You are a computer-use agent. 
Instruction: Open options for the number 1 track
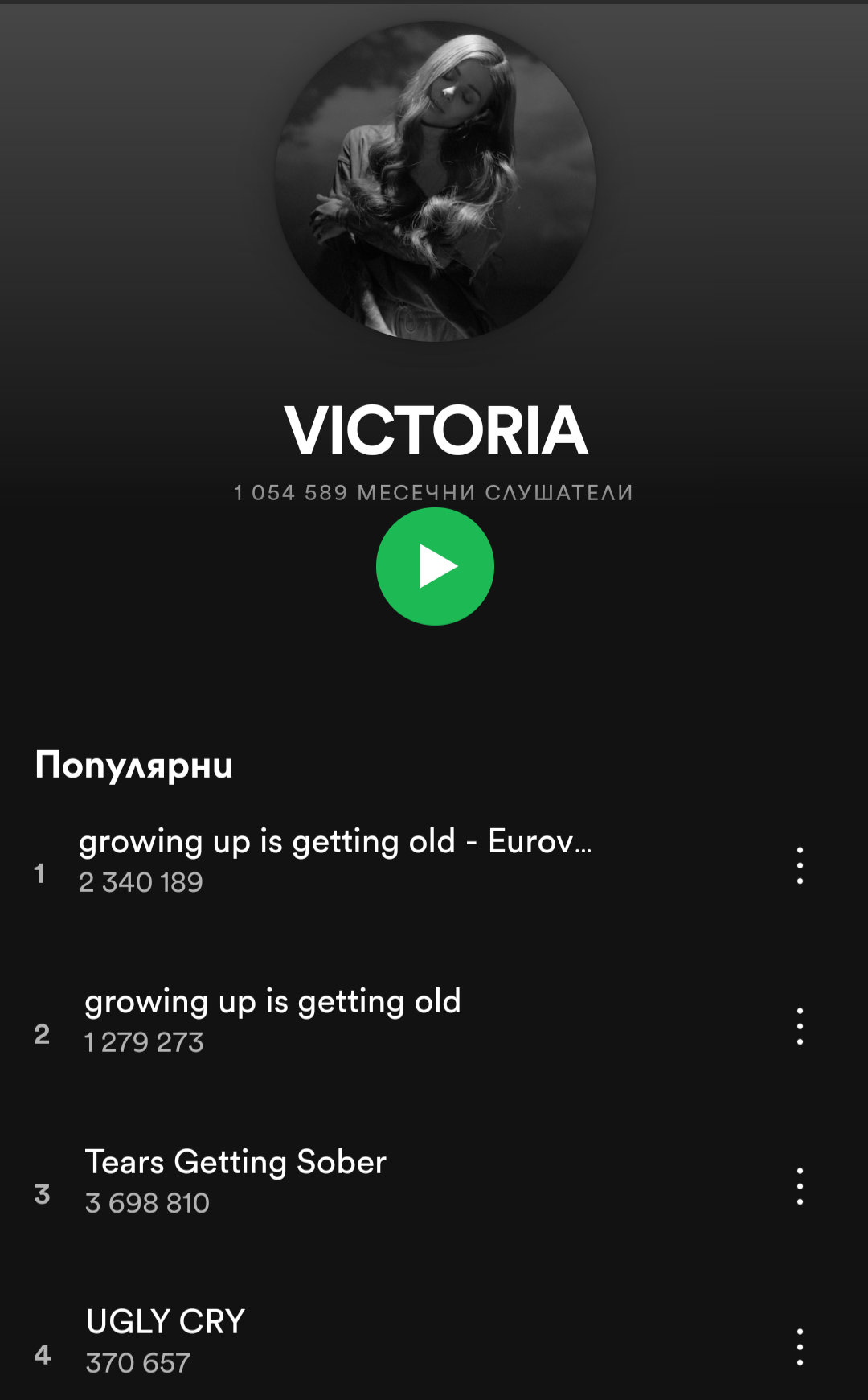pyautogui.click(x=800, y=866)
